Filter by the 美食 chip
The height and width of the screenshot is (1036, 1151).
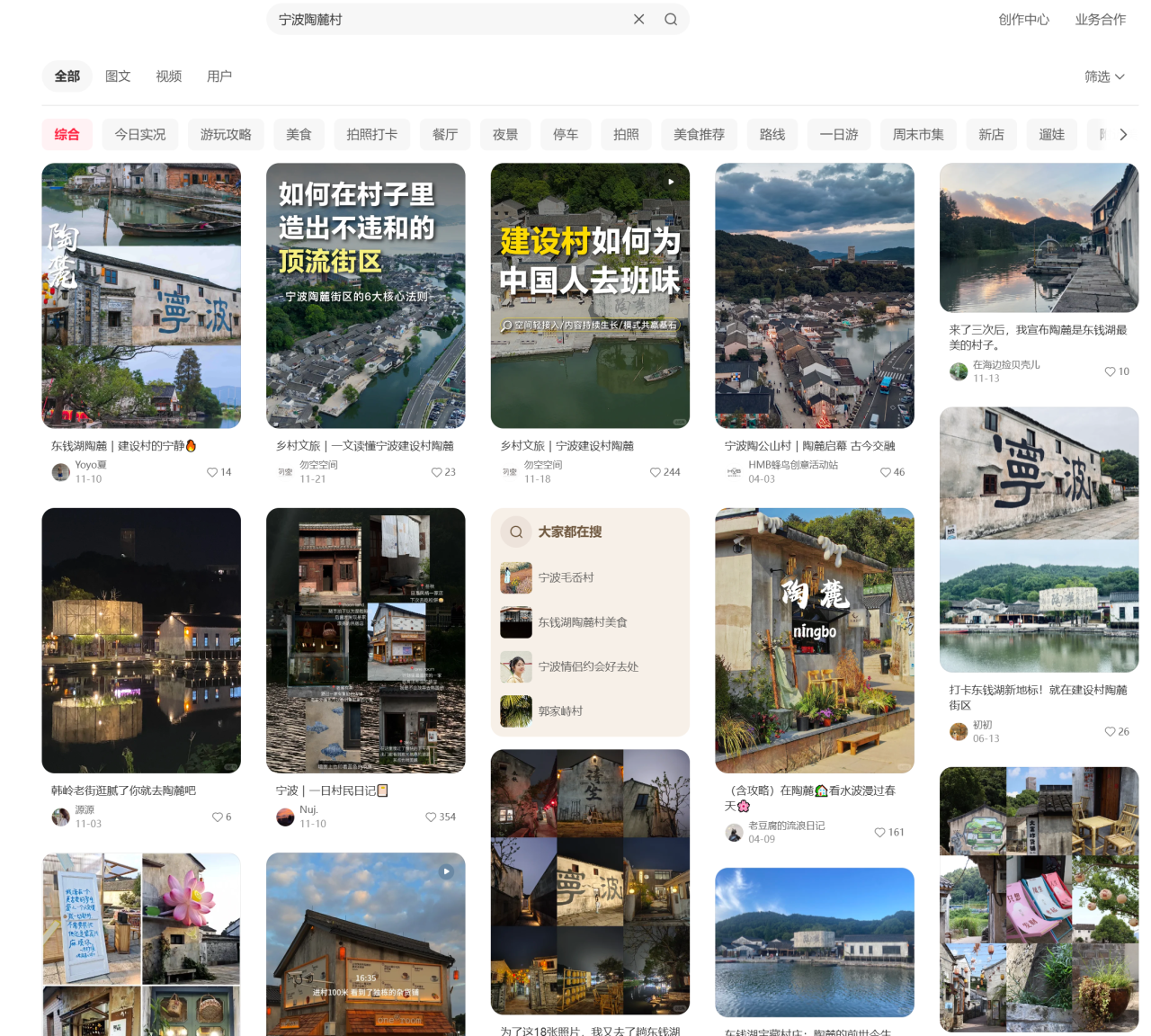pyautogui.click(x=299, y=134)
